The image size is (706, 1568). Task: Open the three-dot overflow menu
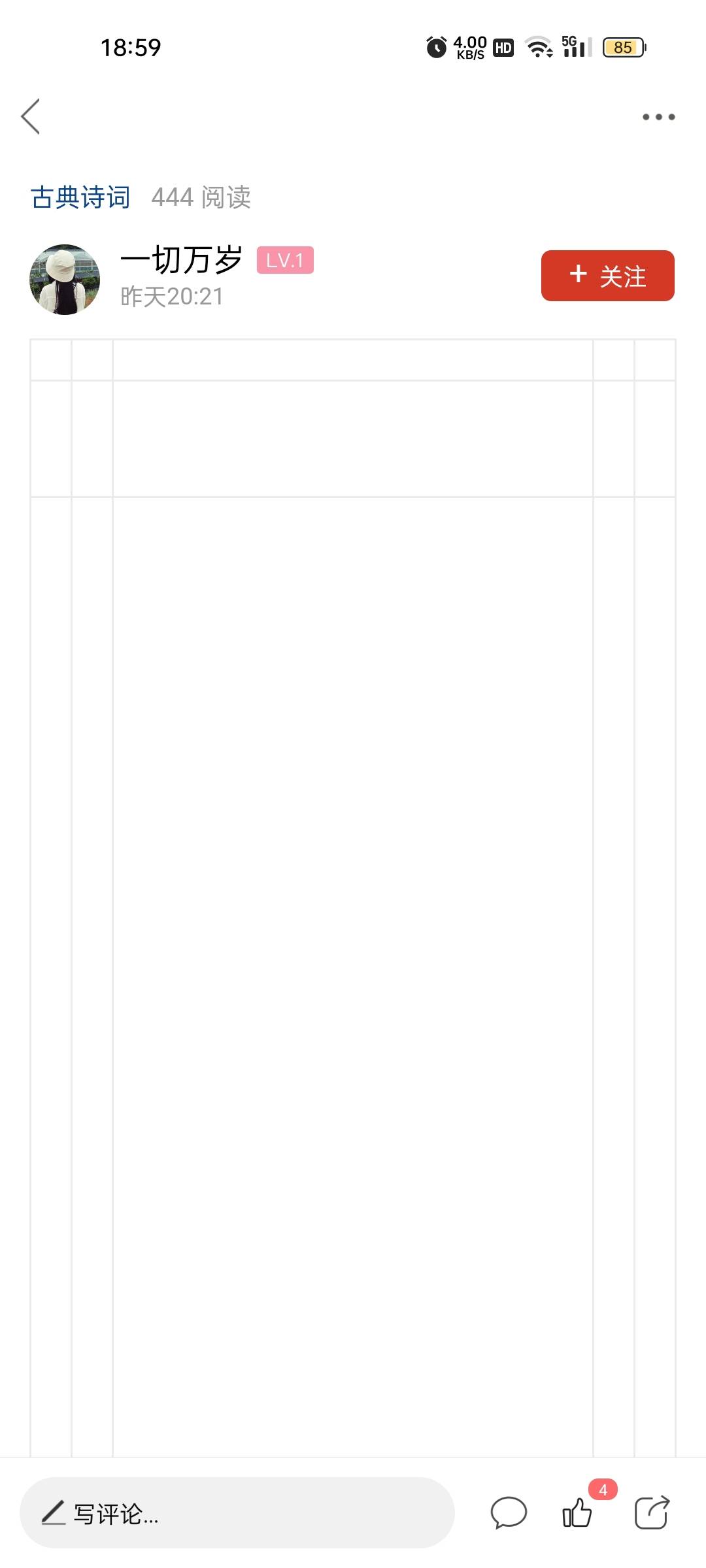click(658, 117)
